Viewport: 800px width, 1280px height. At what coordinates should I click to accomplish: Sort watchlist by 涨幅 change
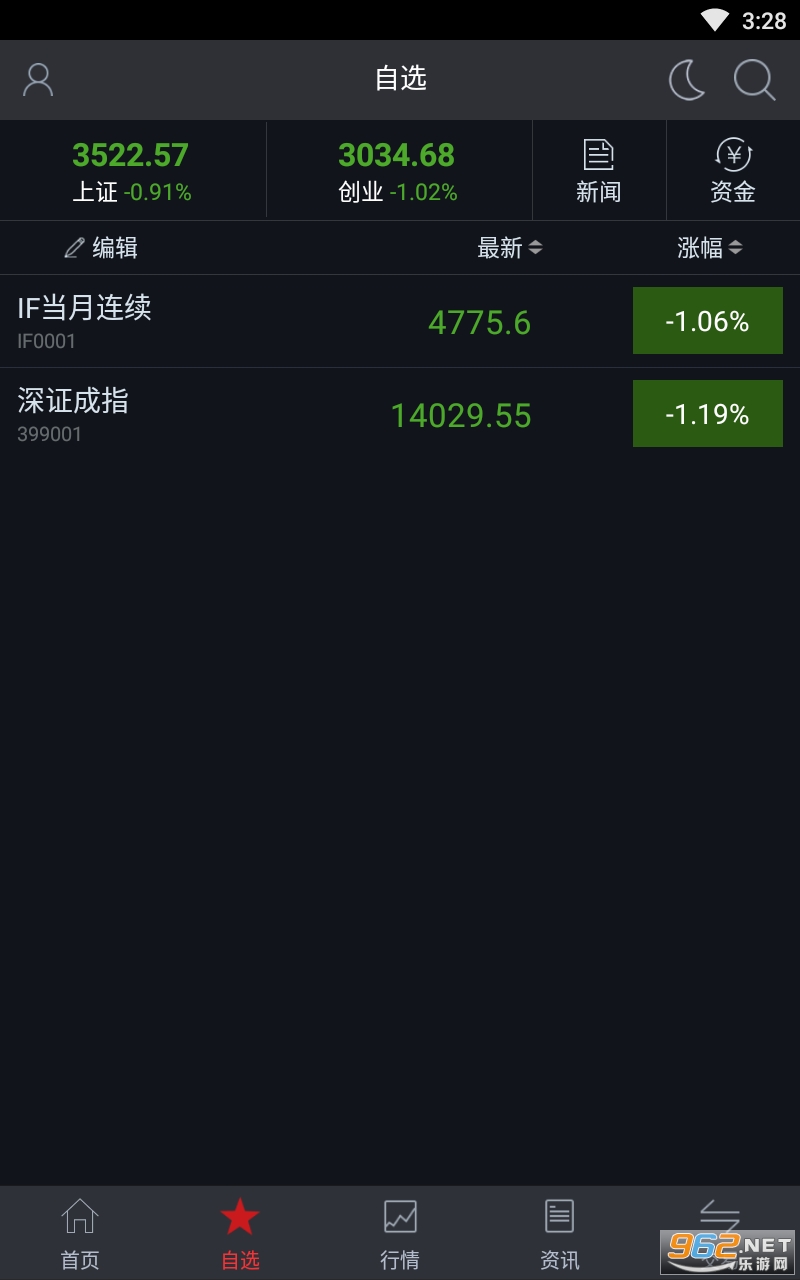coord(710,248)
